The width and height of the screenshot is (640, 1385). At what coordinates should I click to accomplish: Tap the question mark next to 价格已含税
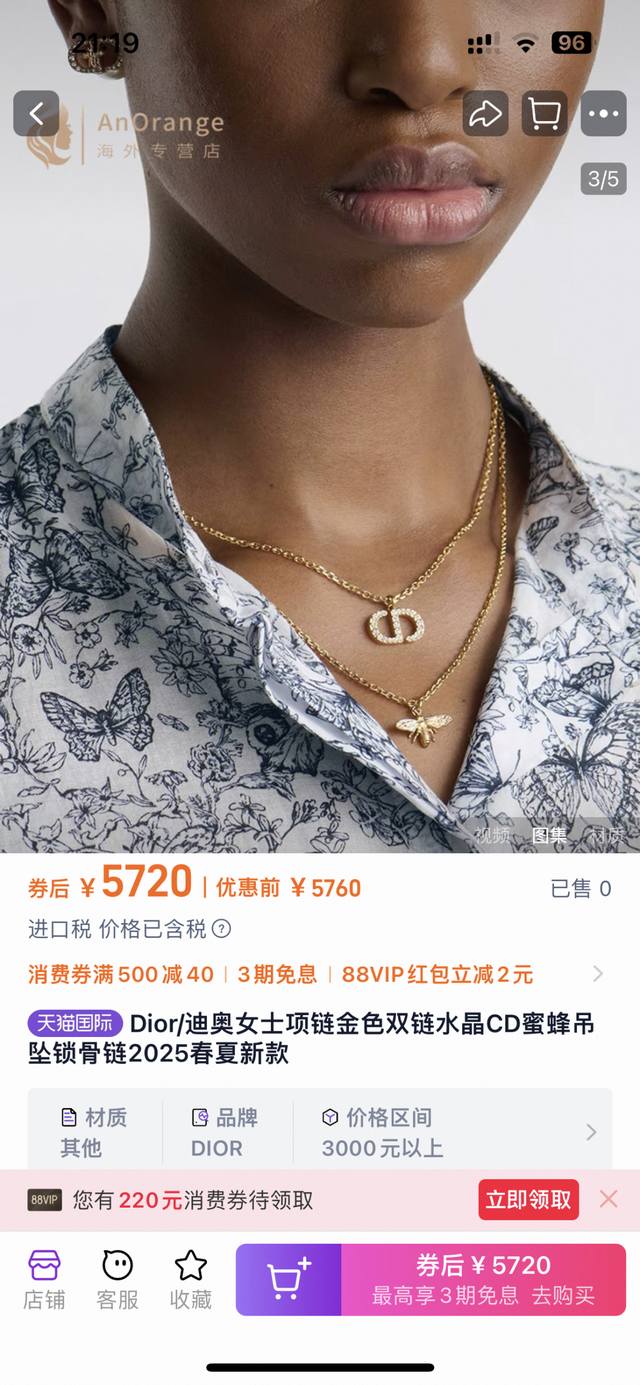(221, 929)
